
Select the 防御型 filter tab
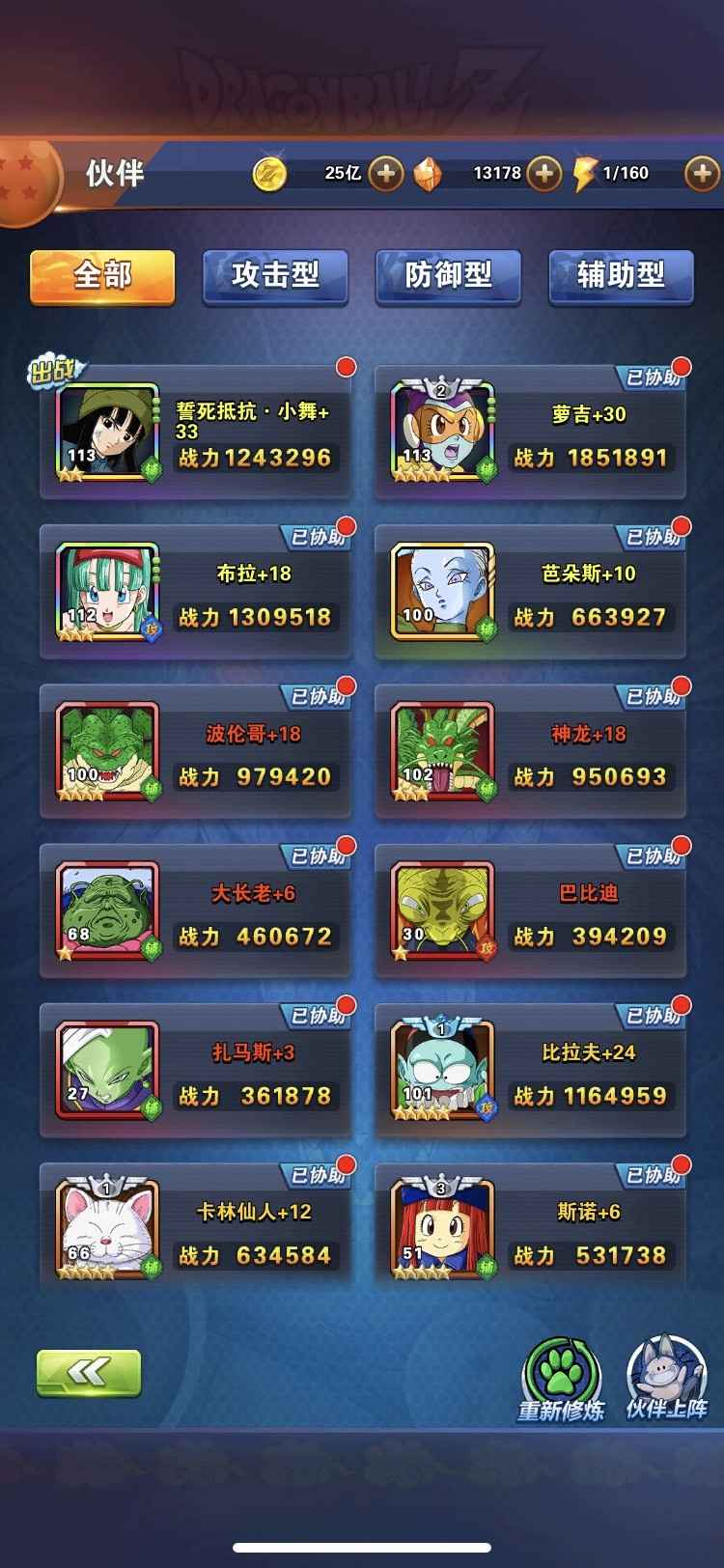pos(448,276)
